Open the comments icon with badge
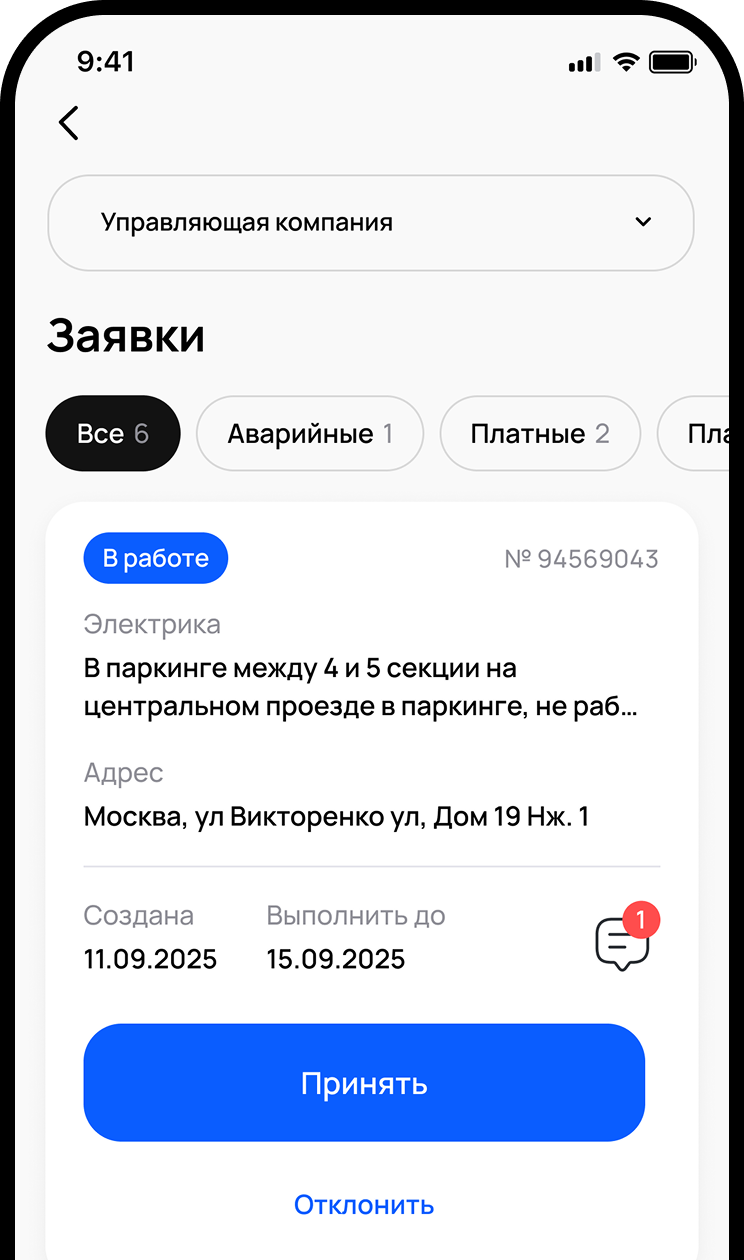The width and height of the screenshot is (744, 1260). click(x=622, y=942)
